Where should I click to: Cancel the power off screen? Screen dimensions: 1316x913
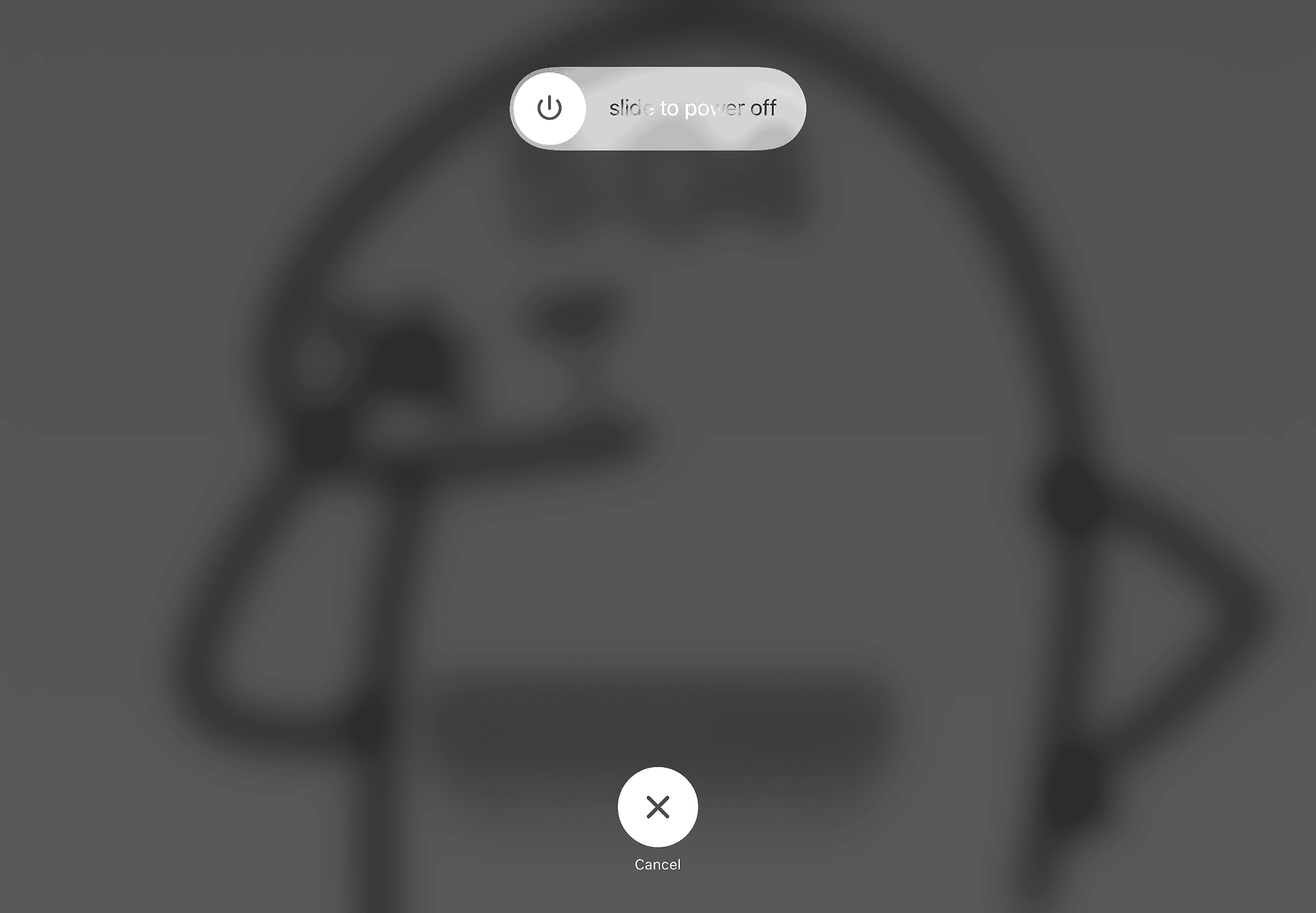[657, 807]
